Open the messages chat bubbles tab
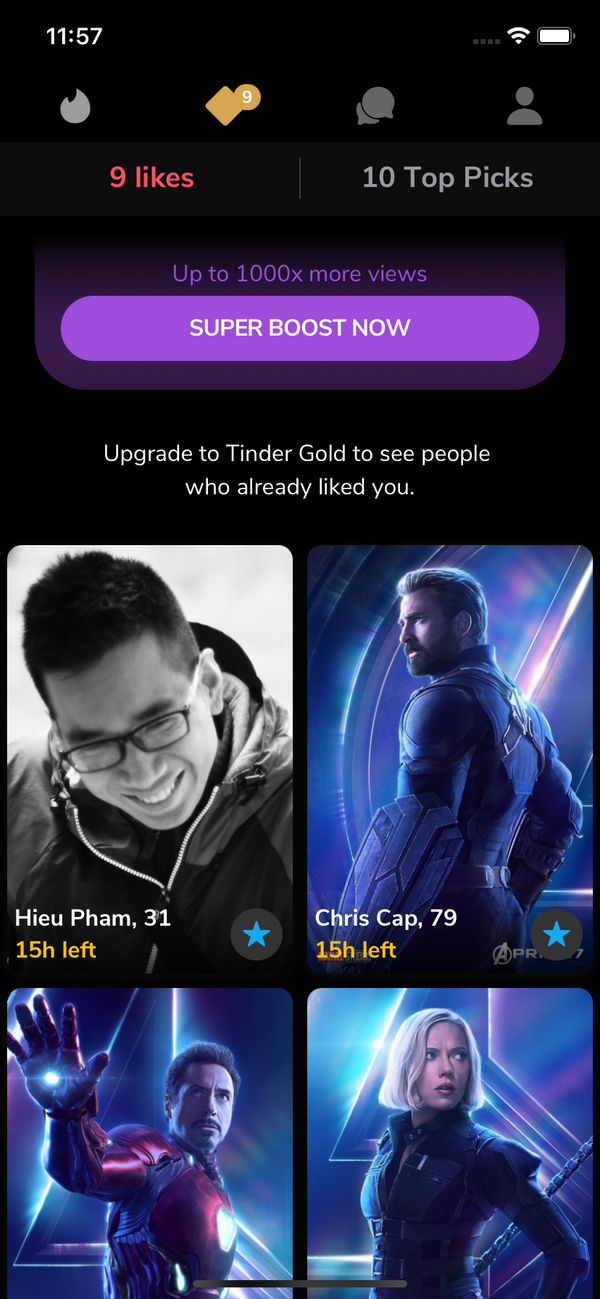Image resolution: width=600 pixels, height=1299 pixels. pos(375,106)
